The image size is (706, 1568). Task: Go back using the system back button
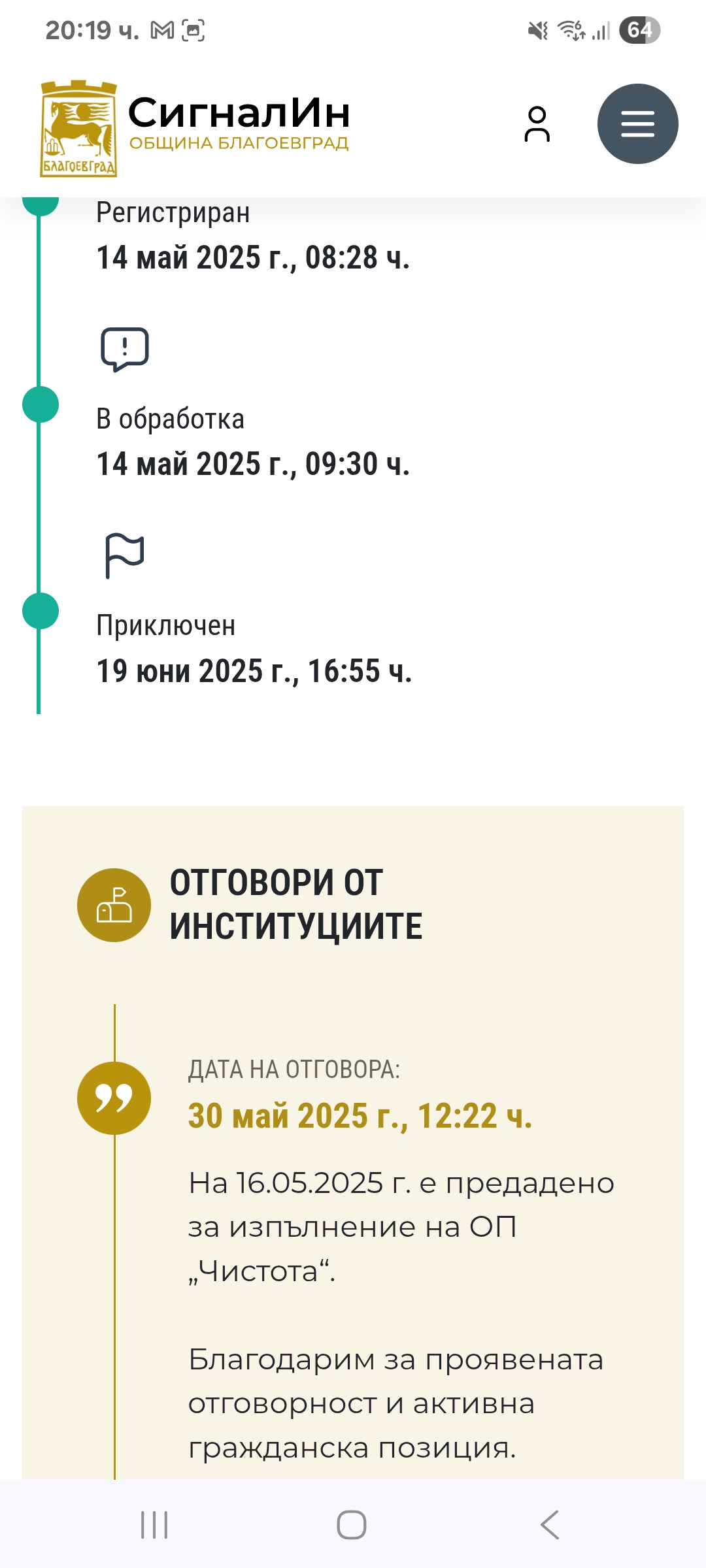point(550,1525)
